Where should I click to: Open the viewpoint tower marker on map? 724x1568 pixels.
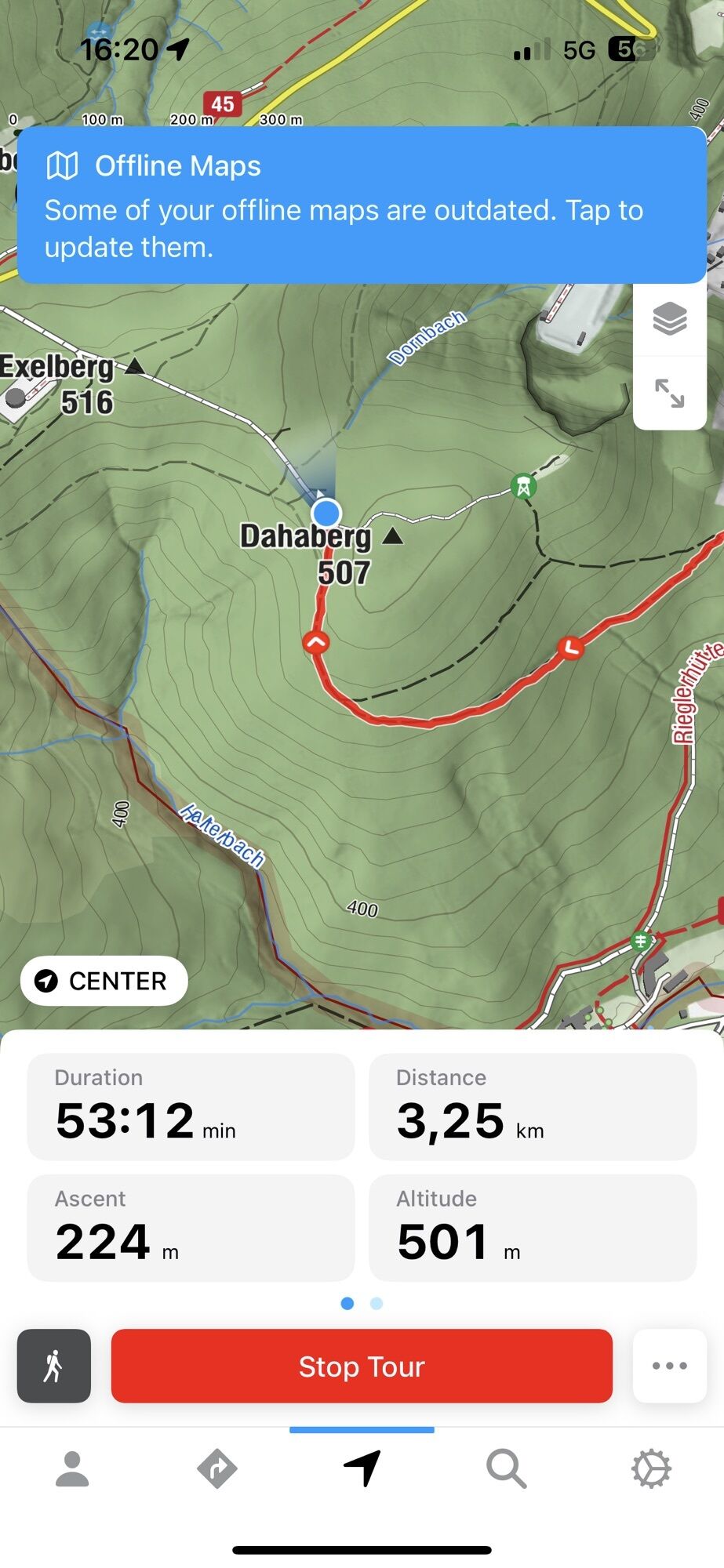[523, 486]
